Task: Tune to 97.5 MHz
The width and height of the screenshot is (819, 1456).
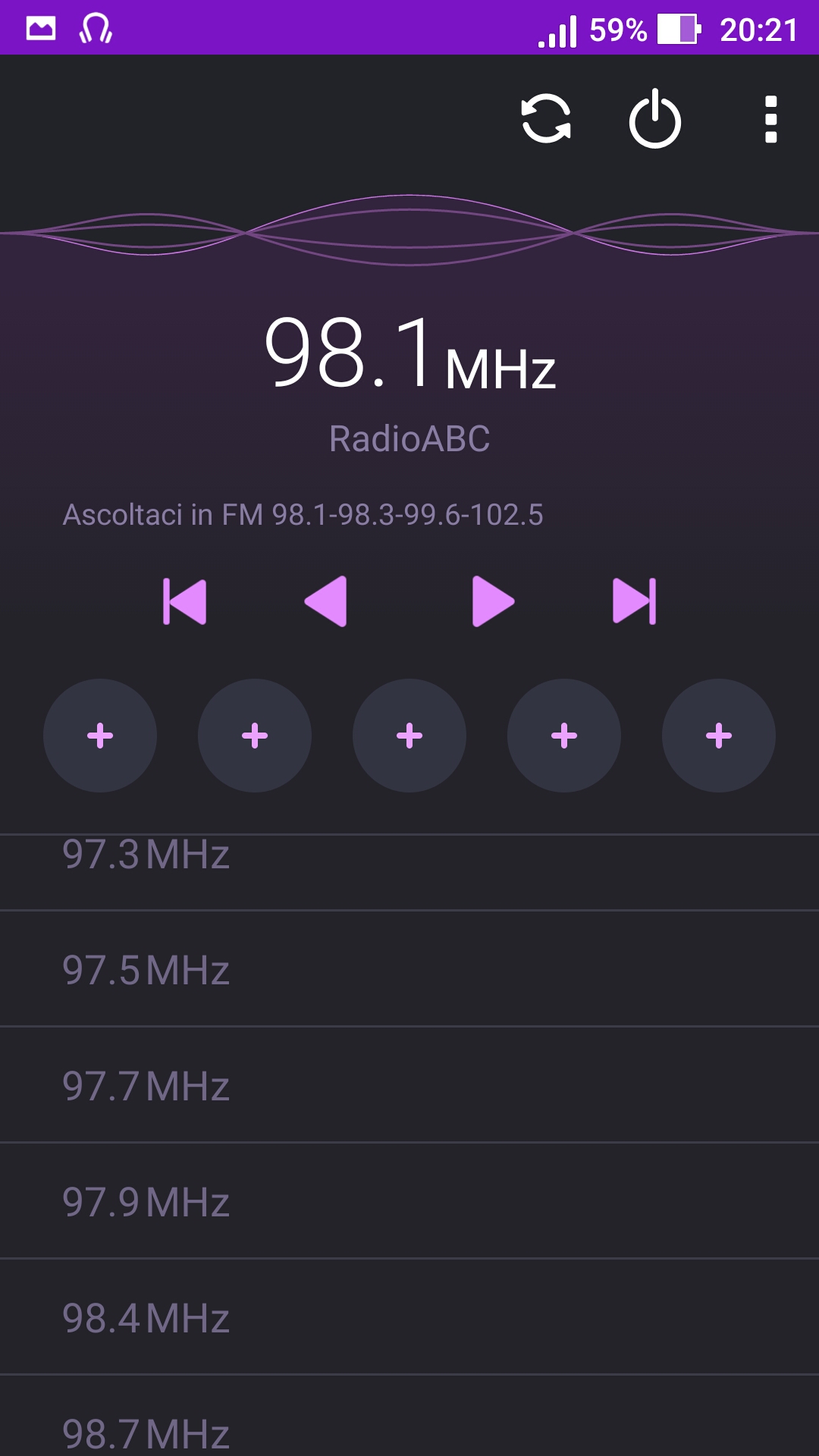Action: pos(409,968)
